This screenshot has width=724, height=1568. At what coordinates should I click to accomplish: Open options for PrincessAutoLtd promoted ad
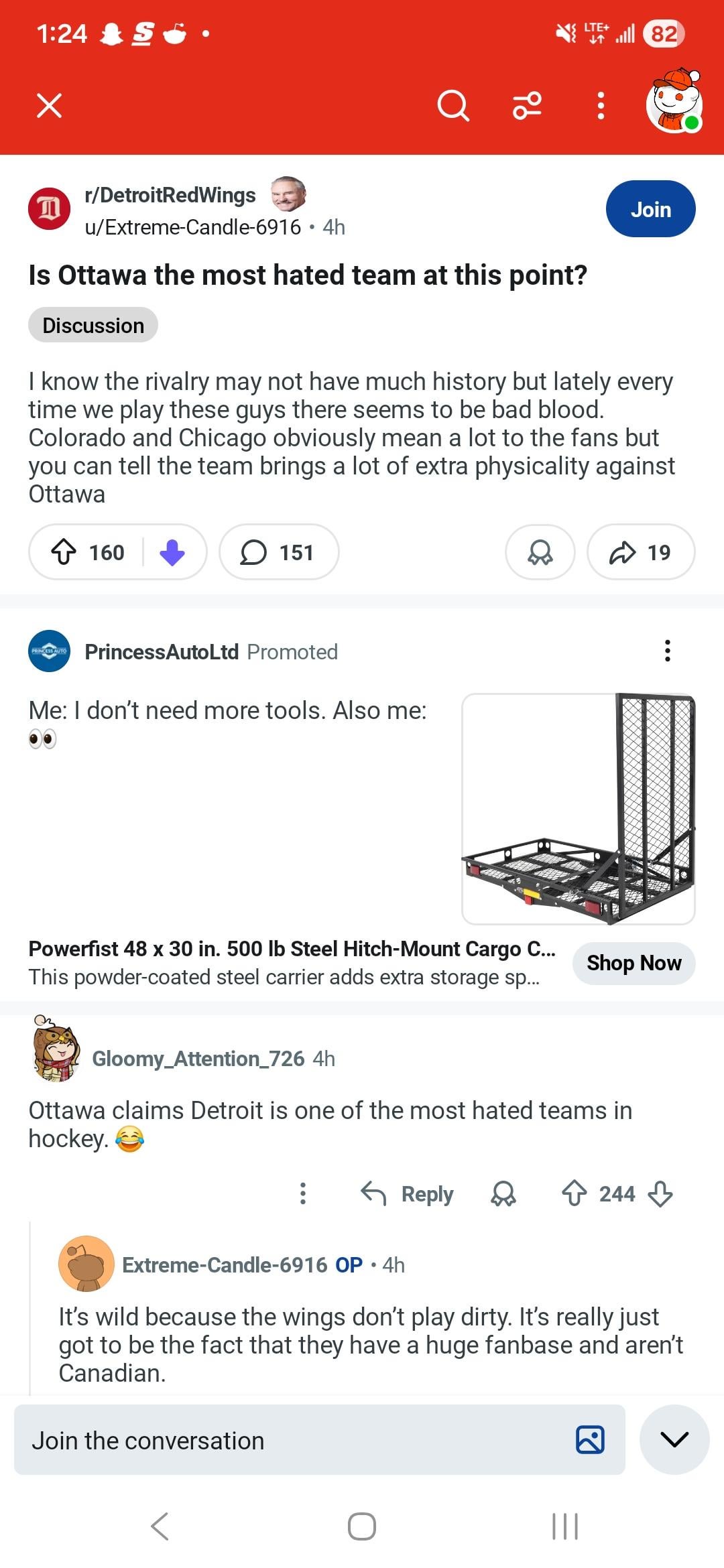(667, 651)
